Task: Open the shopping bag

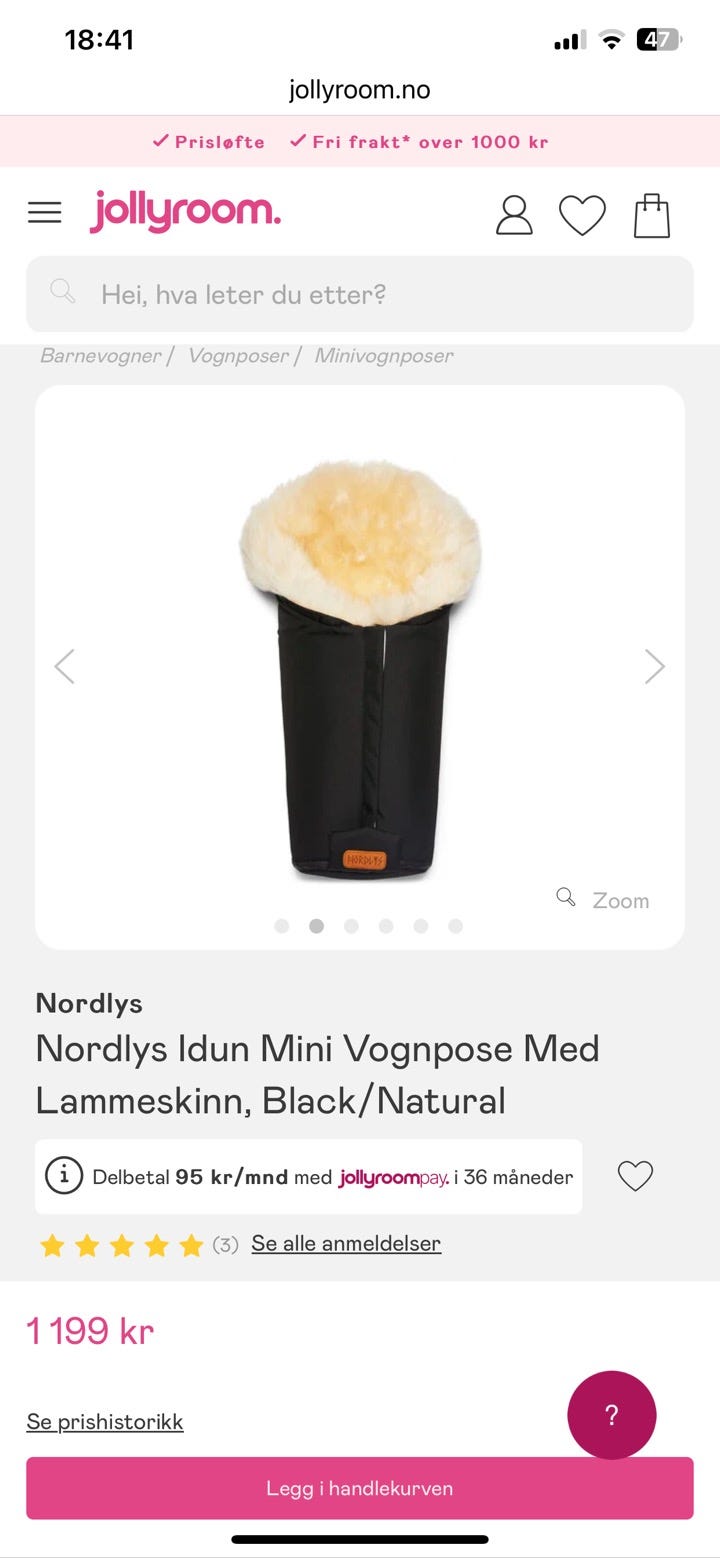Action: [652, 215]
